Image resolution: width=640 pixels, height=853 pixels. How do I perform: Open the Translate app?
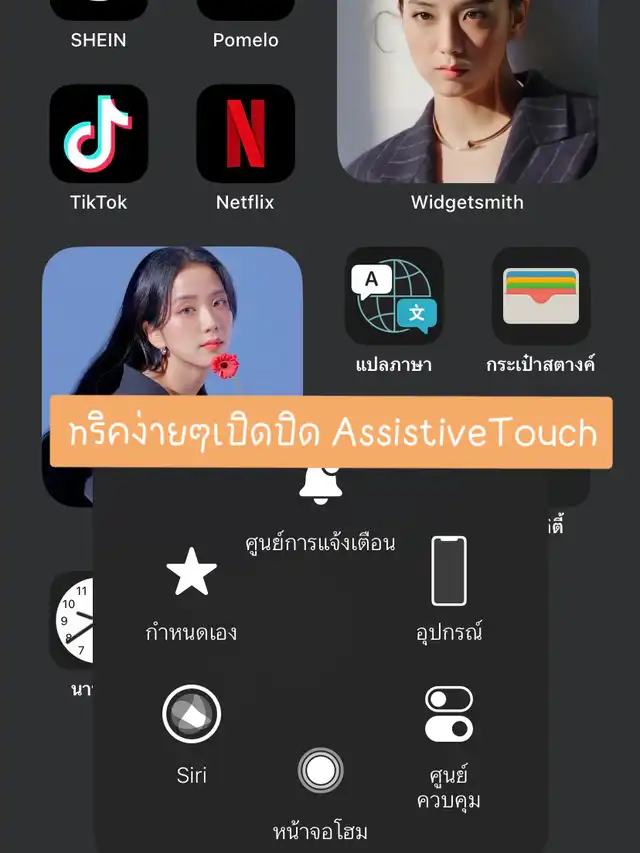coord(394,296)
